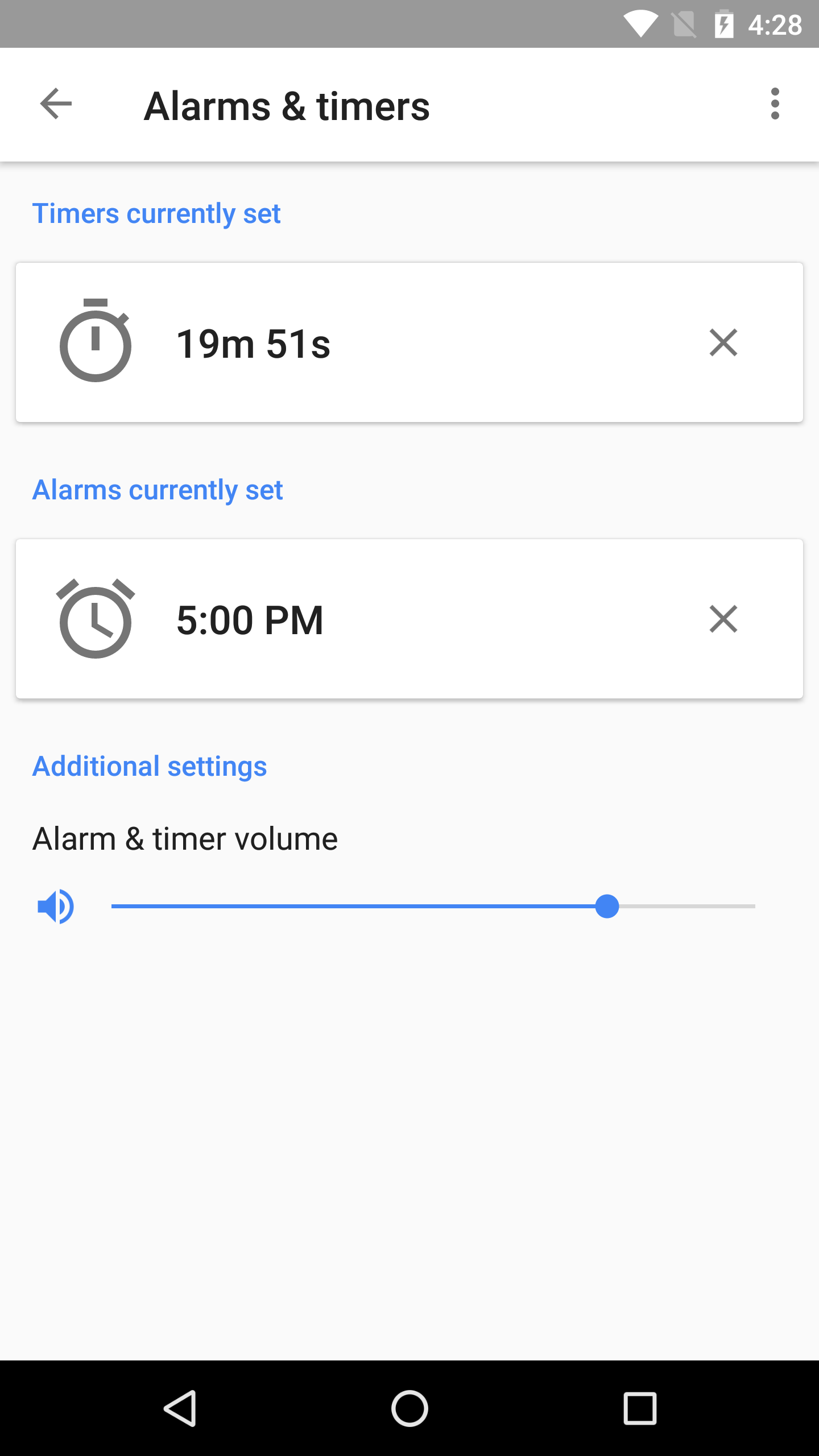
Task: Remove the 5:00 PM alarm
Action: click(x=723, y=619)
